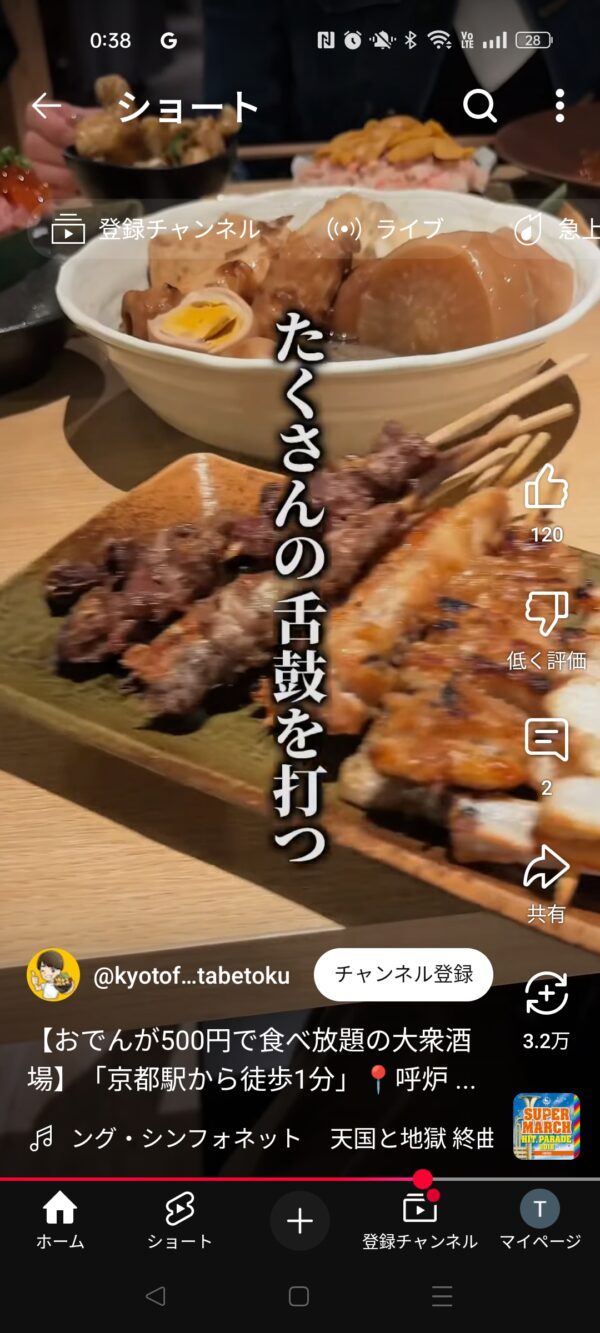Tap the system back button
The width and height of the screenshot is (600, 1333).
[155, 1296]
